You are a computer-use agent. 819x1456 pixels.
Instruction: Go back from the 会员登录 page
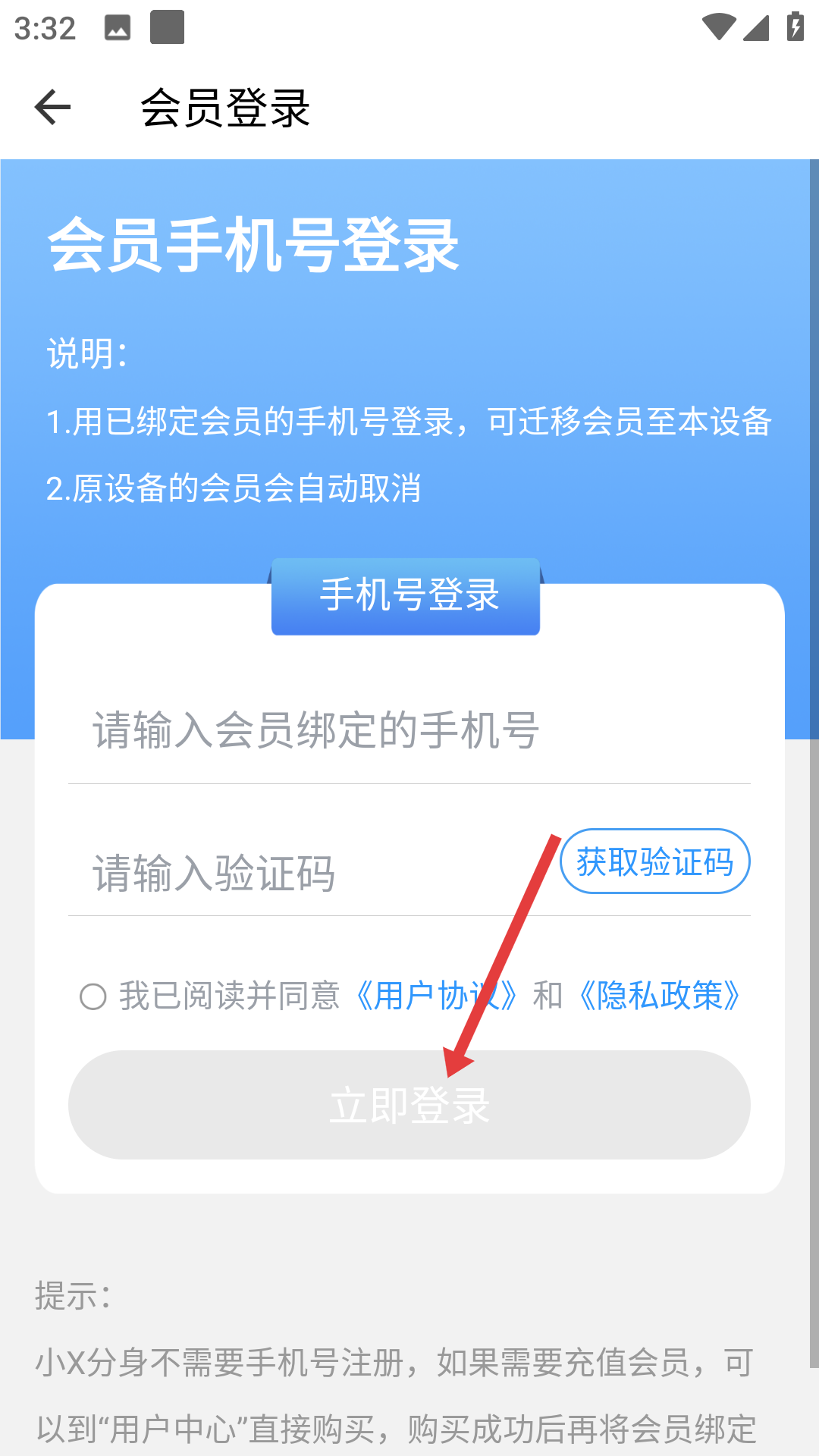click(x=53, y=107)
